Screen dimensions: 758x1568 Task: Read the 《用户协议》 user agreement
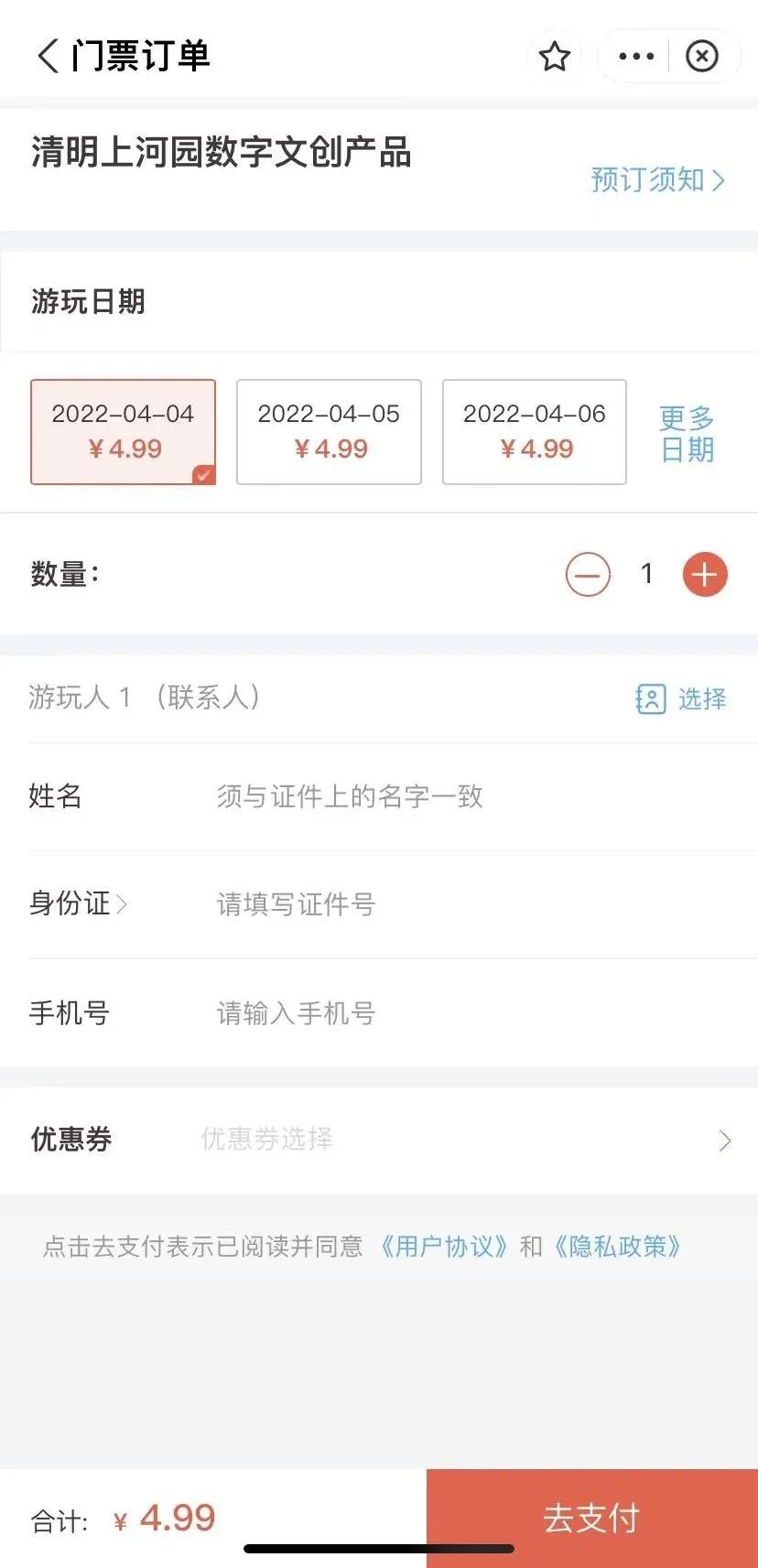pyautogui.click(x=444, y=1247)
